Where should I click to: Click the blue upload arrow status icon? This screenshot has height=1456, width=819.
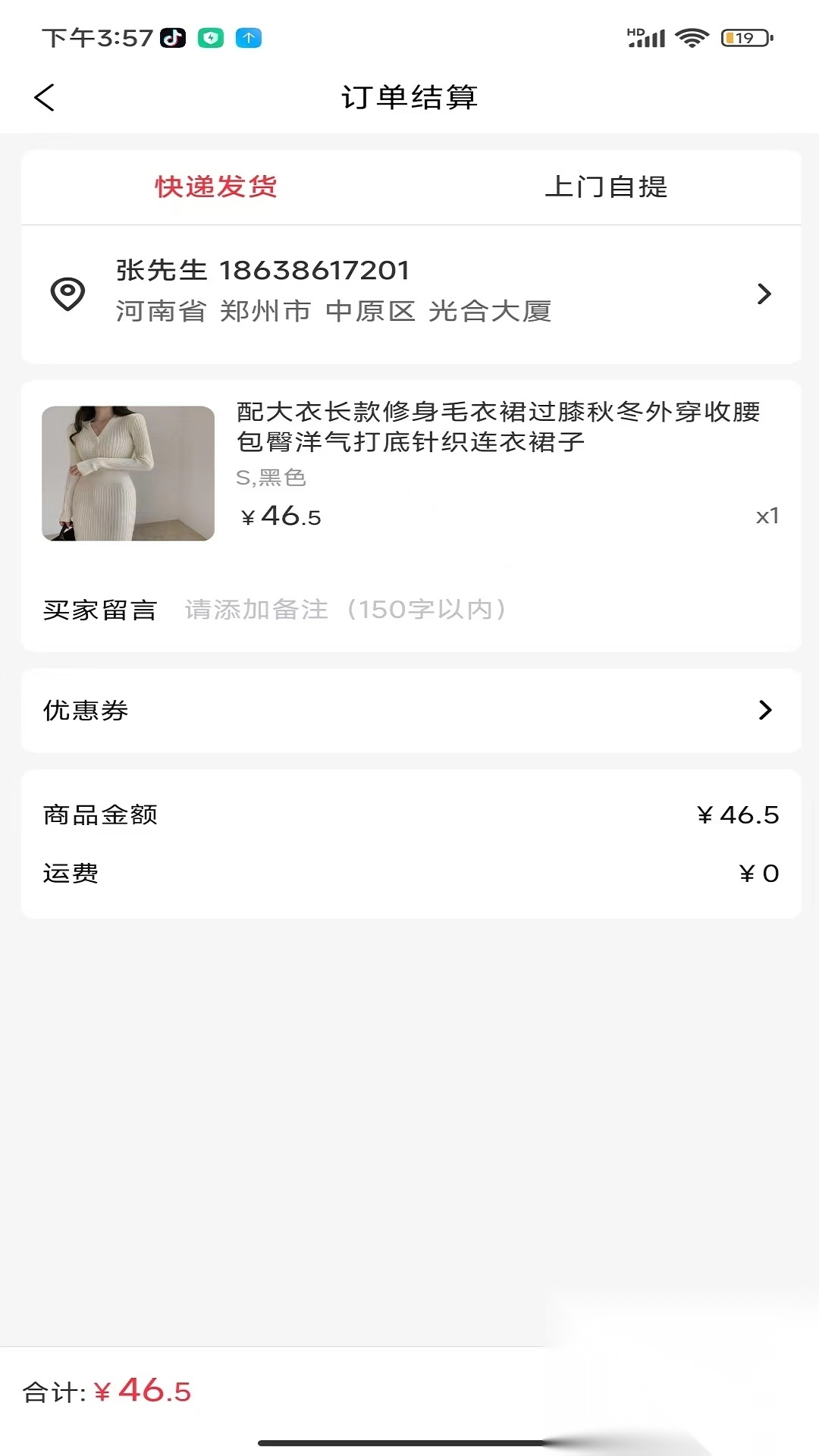click(x=248, y=36)
